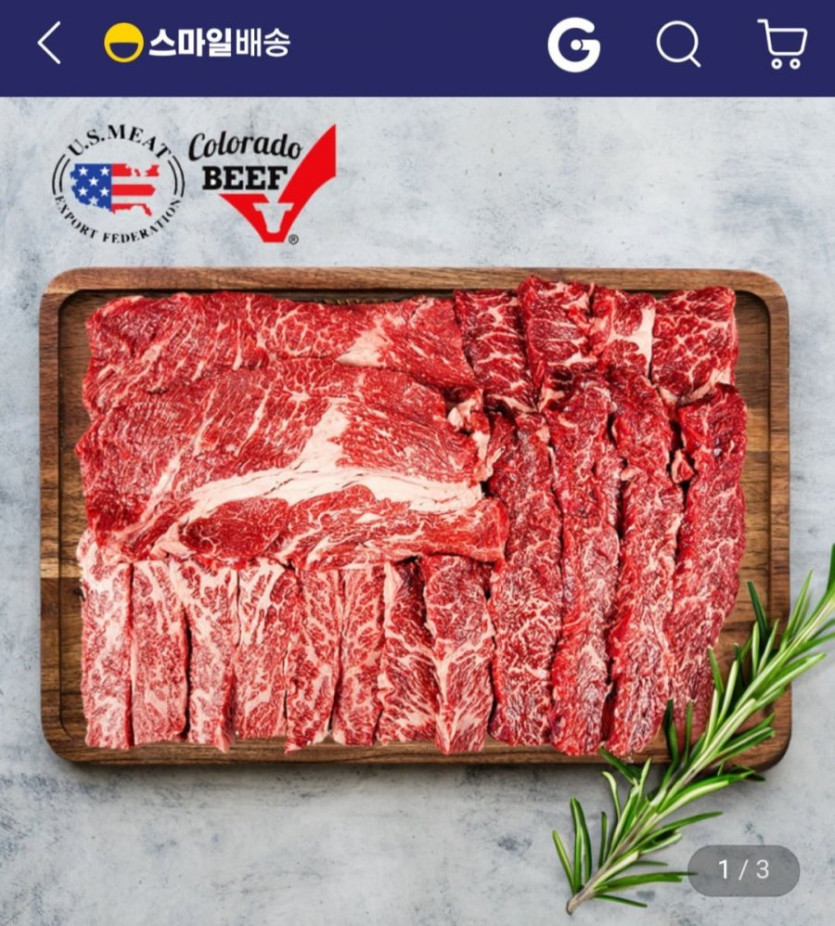Image resolution: width=835 pixels, height=926 pixels.
Task: Open the Gmarket G logo home
Action: (573, 45)
